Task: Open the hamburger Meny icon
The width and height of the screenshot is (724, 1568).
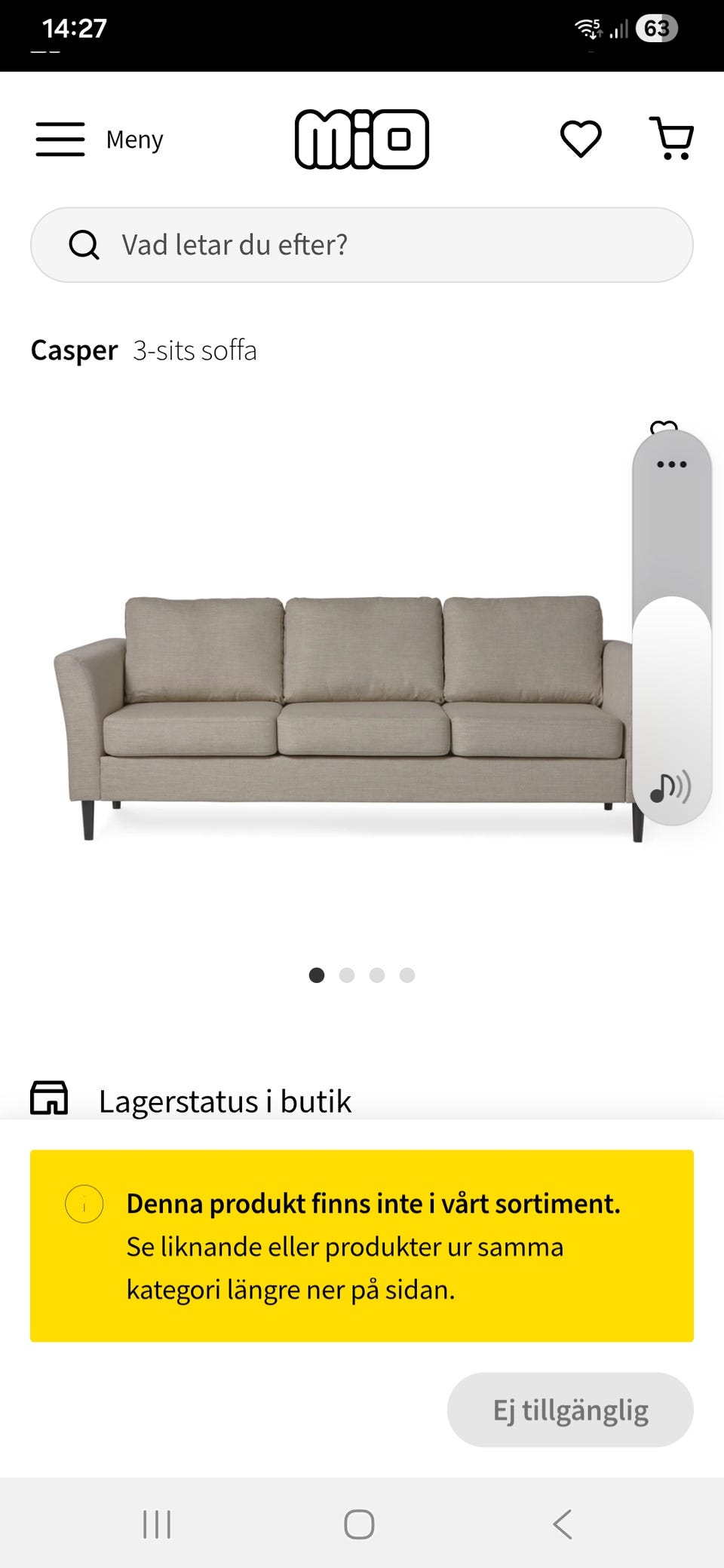Action: pos(60,139)
